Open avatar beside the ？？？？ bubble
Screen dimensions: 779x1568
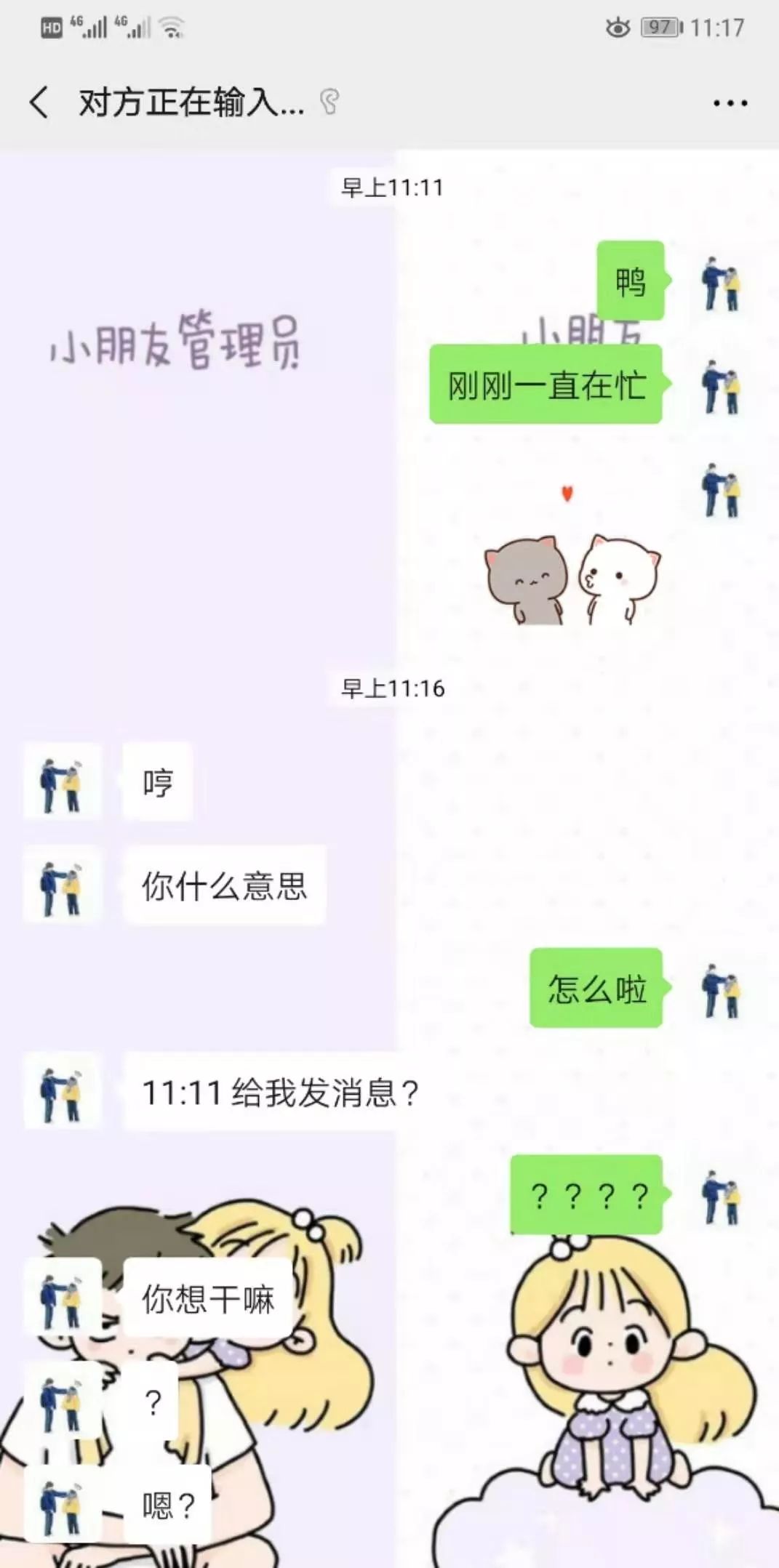(721, 1196)
